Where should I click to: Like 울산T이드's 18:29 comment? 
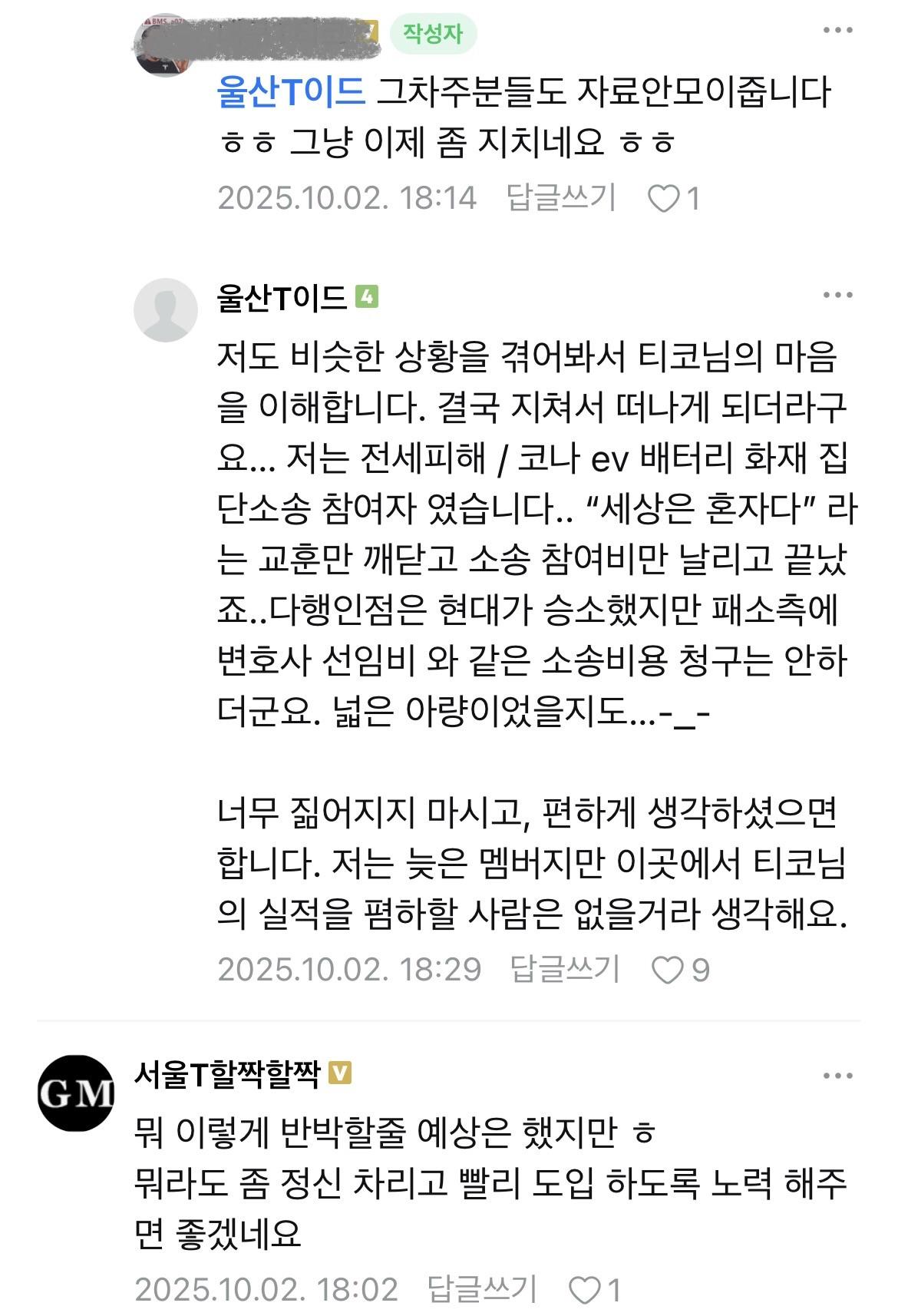coord(667,970)
